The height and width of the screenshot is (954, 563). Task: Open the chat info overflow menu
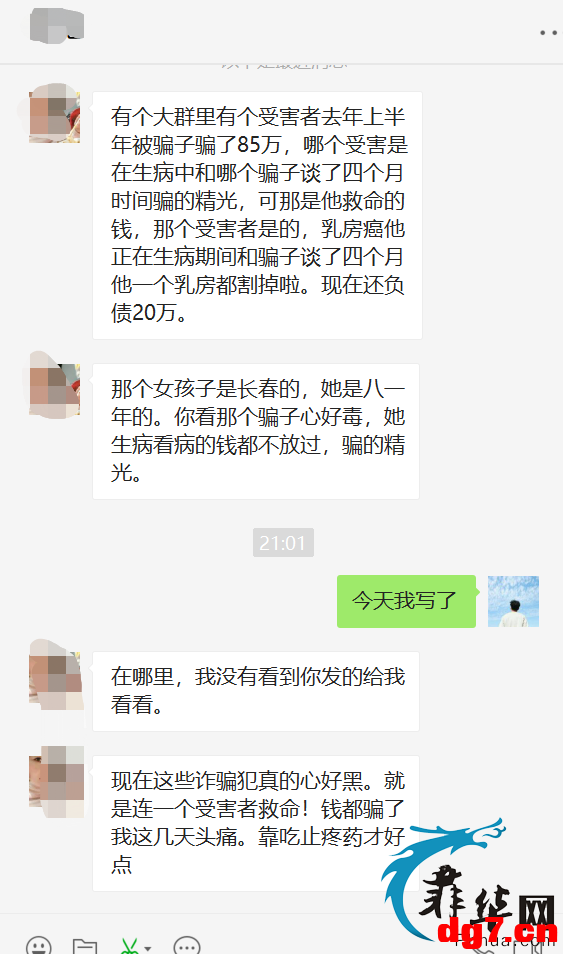[x=548, y=32]
